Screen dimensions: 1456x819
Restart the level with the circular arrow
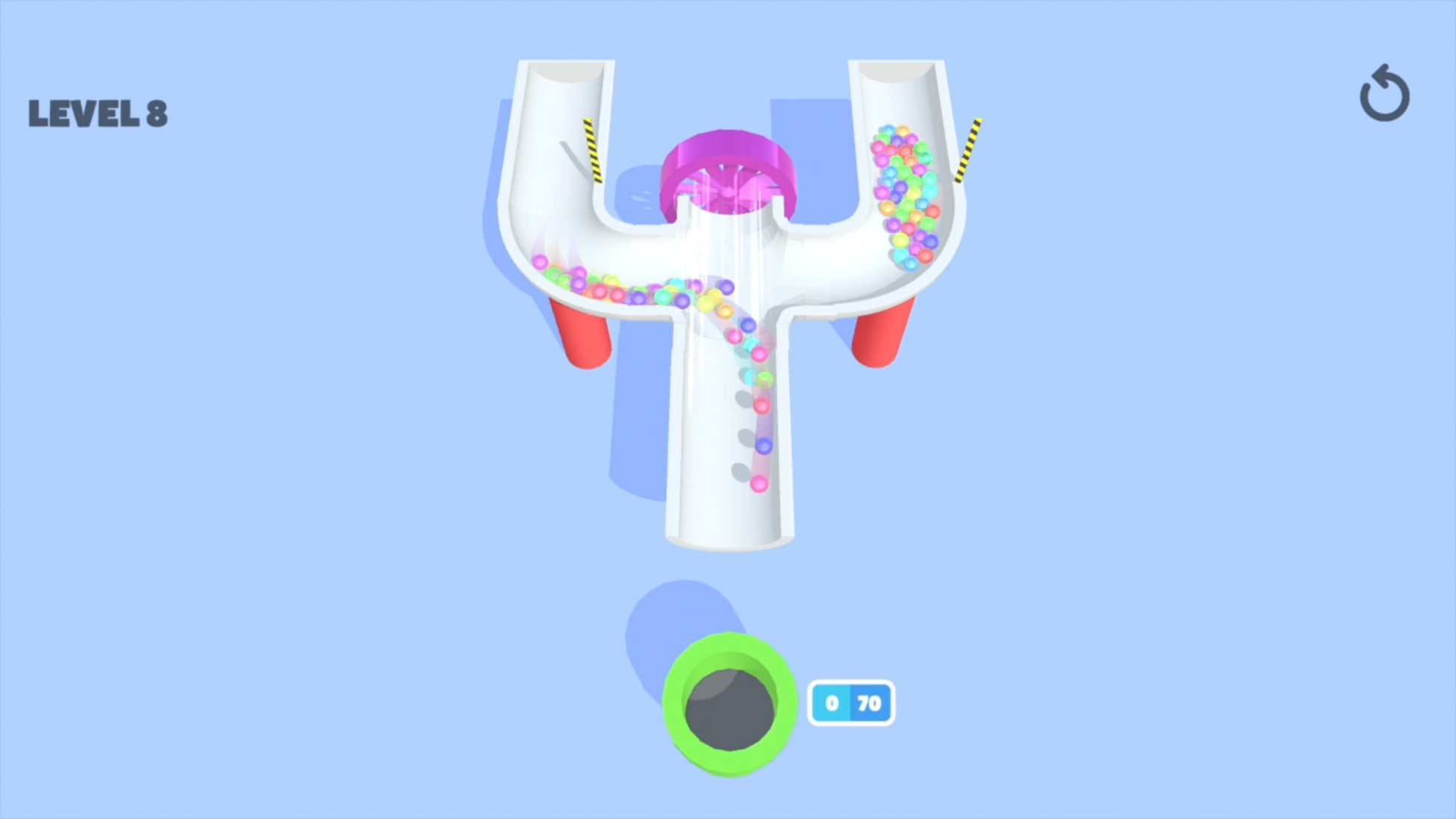pos(1384,95)
